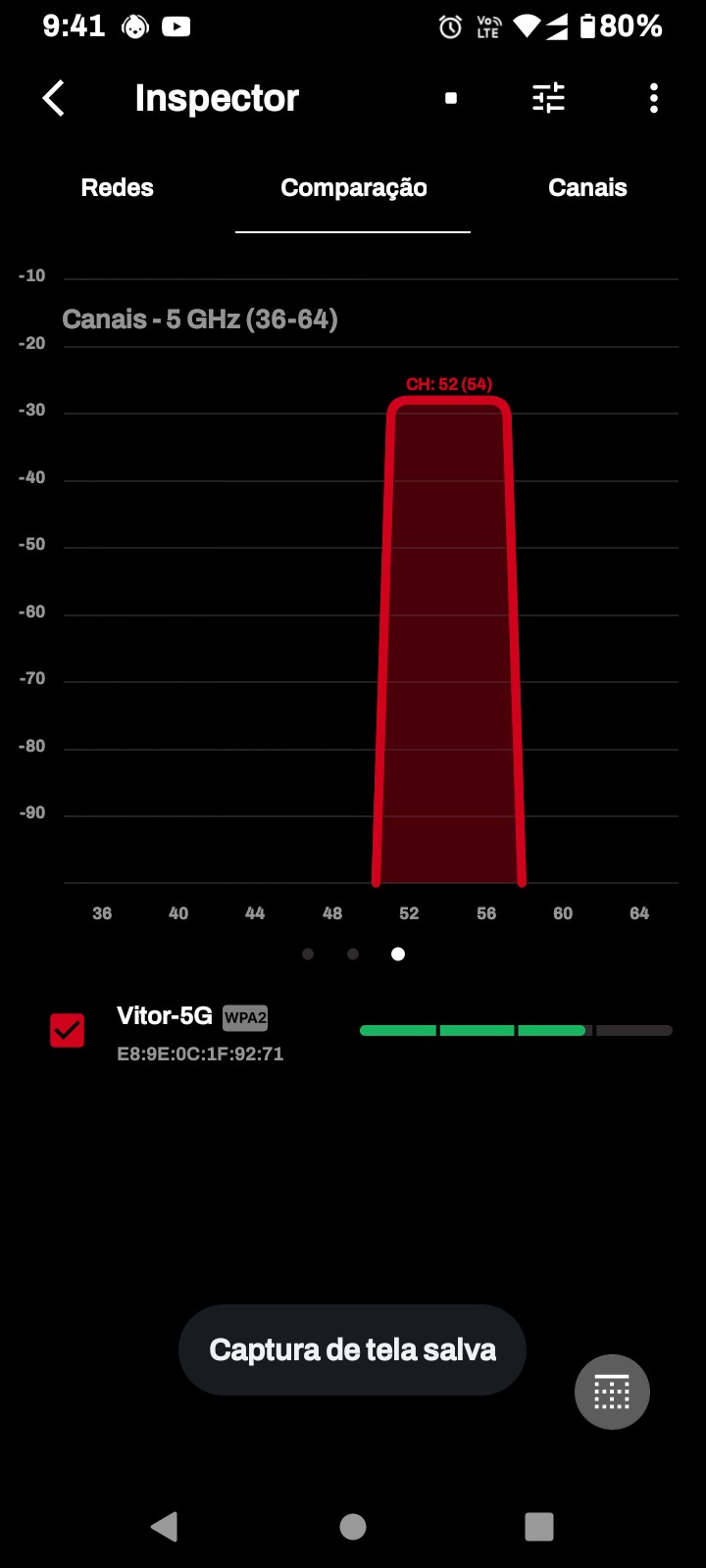Open the filter settings icon

[548, 98]
